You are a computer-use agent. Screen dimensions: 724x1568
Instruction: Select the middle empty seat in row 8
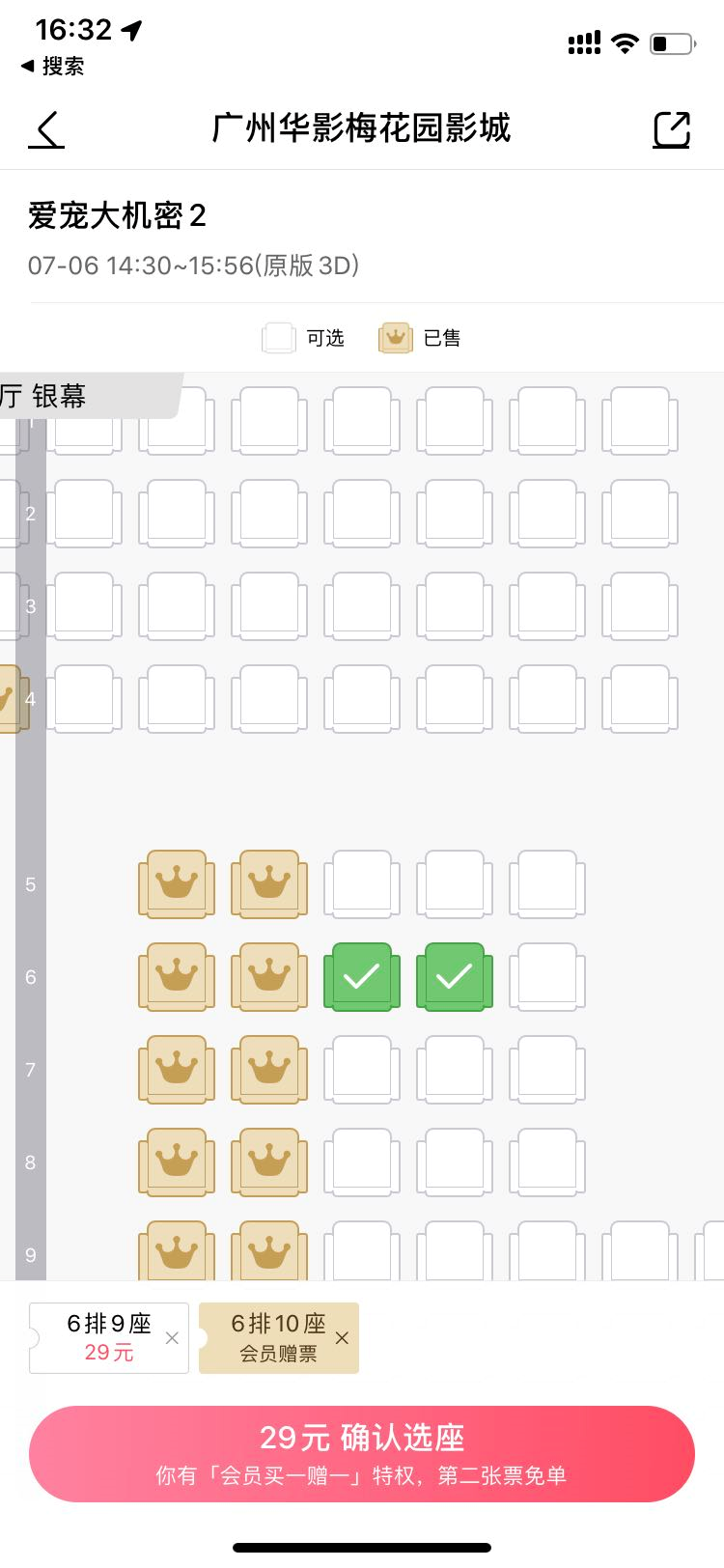[x=455, y=1162]
